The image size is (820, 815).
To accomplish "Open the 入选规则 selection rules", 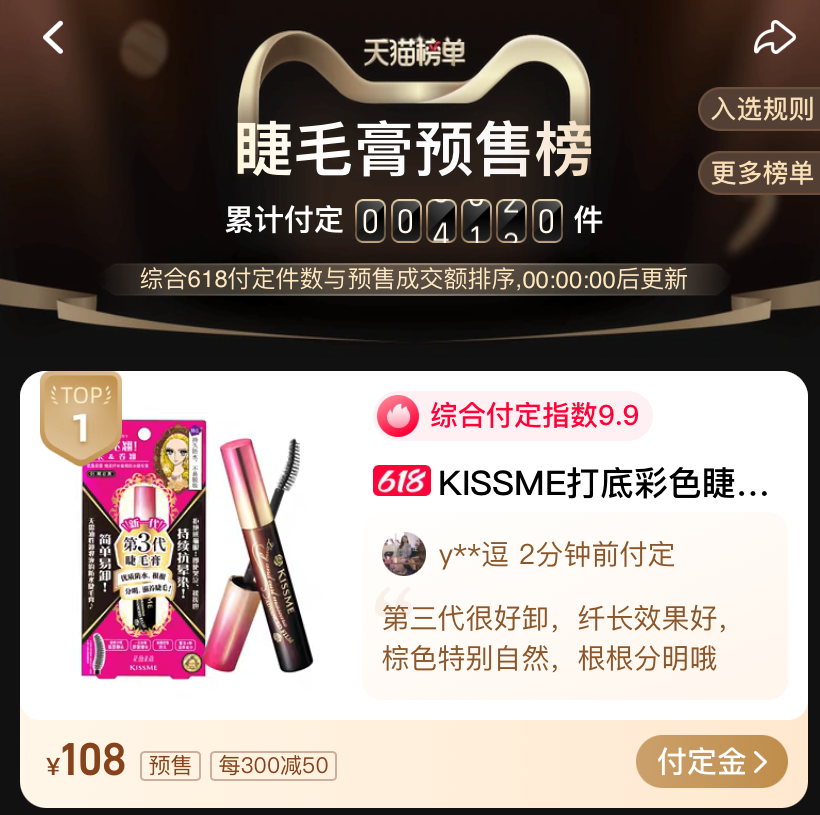I will pos(760,109).
